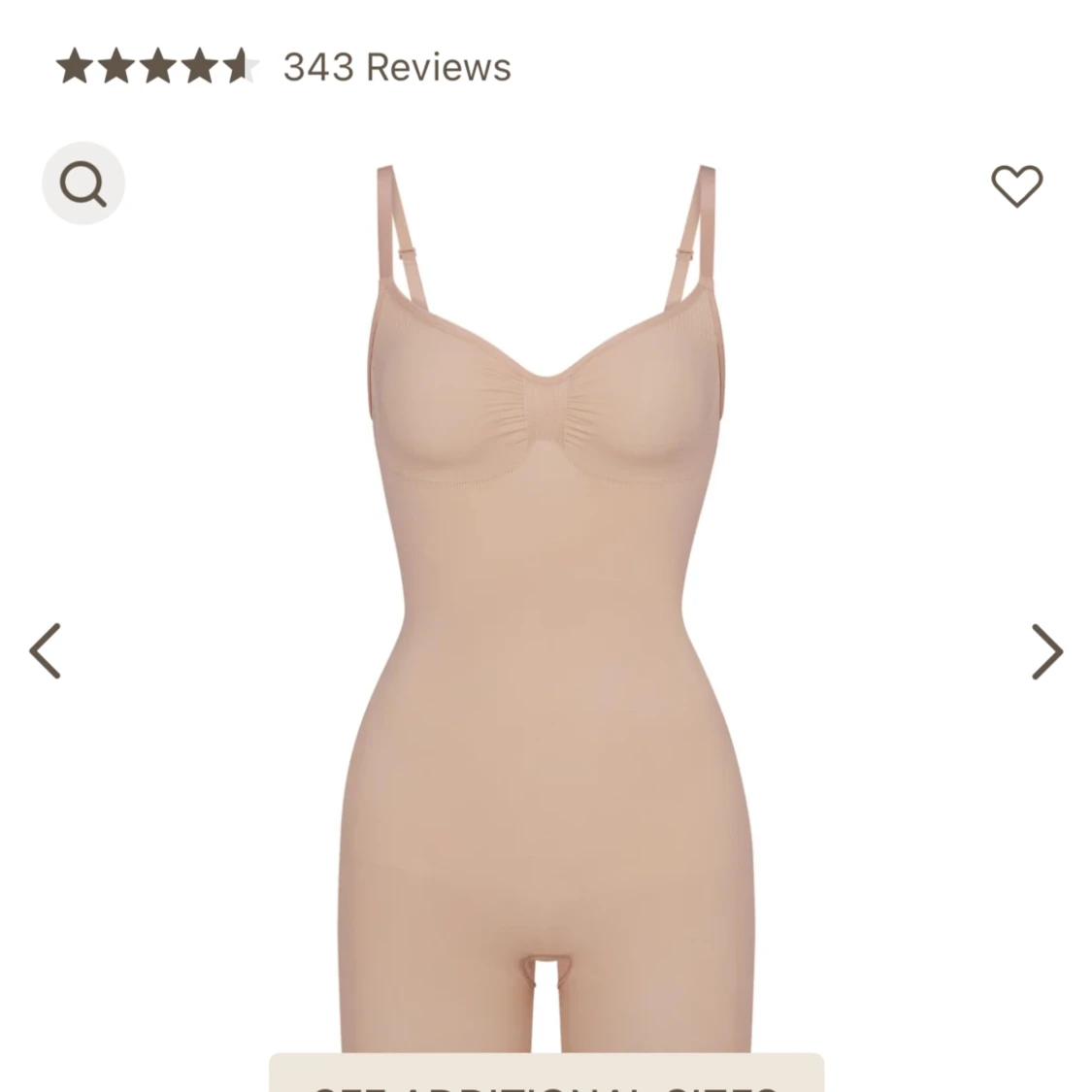Show the previous product image
This screenshot has height=1092, width=1092.
click(x=46, y=650)
